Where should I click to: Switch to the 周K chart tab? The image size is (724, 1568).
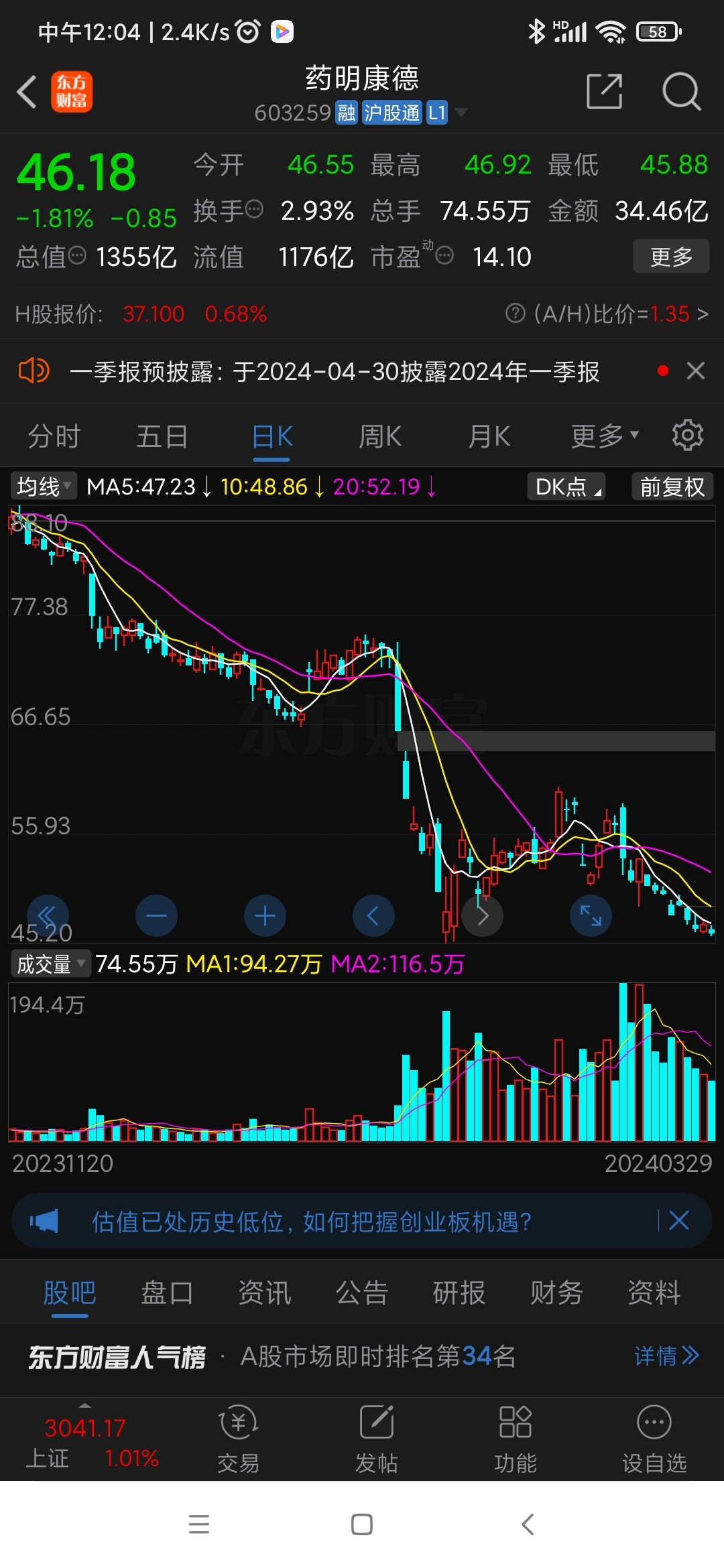pos(380,436)
